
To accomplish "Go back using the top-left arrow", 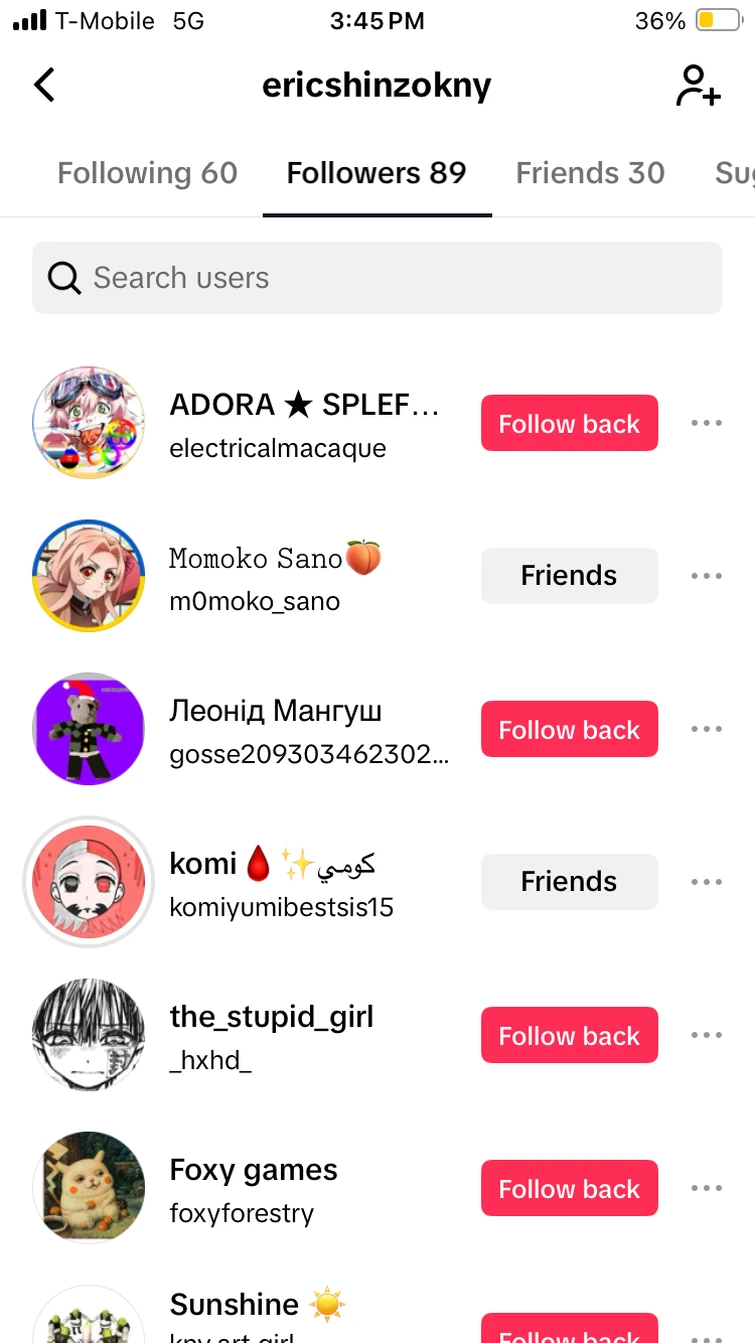I will [44, 85].
